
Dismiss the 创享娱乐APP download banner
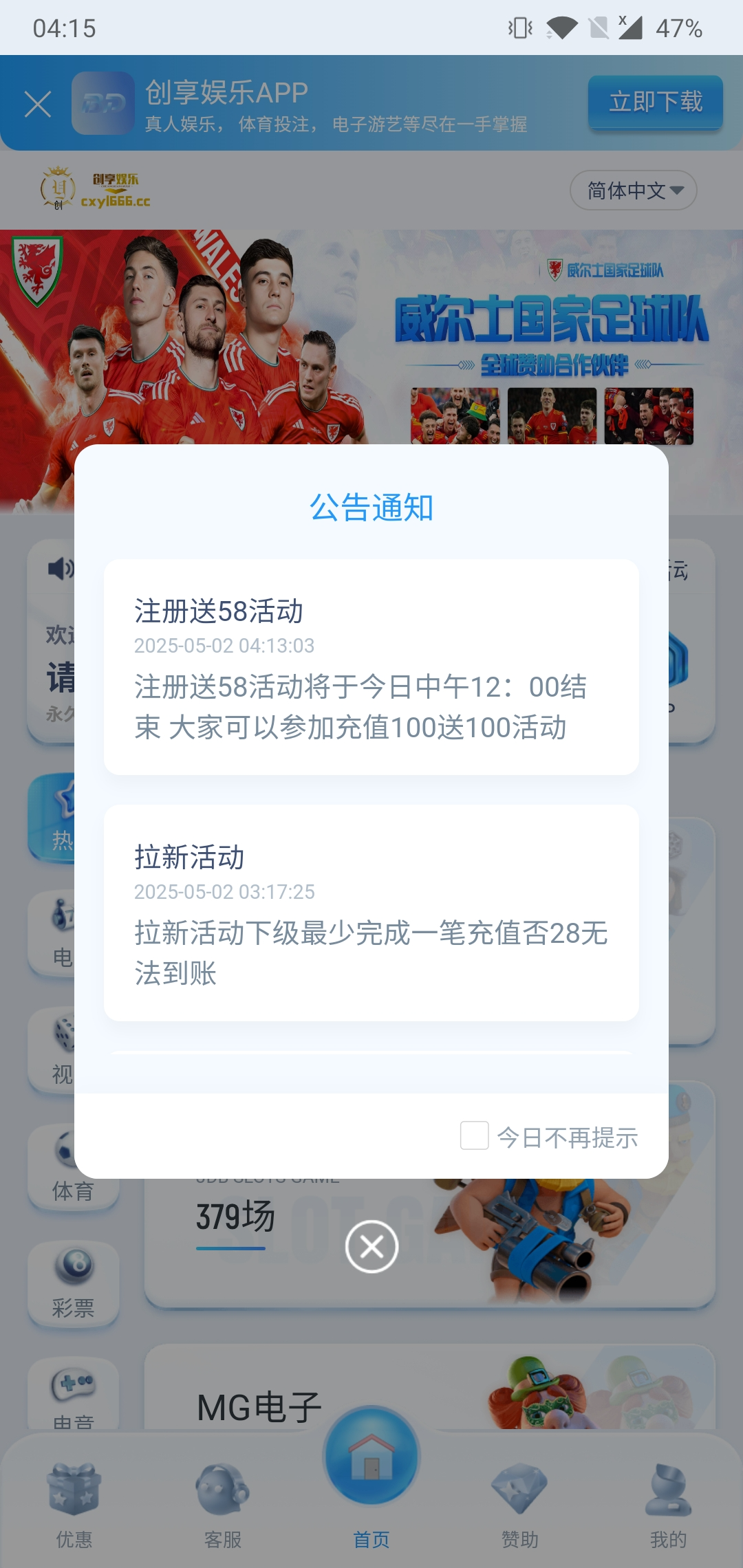38,105
